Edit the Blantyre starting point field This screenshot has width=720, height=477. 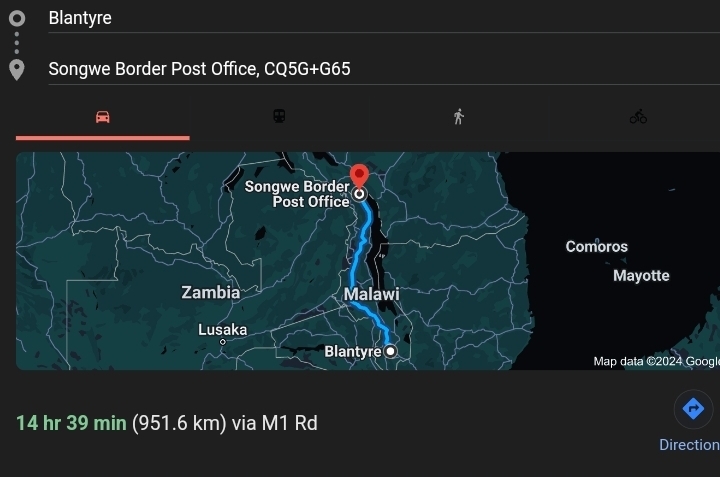tap(380, 18)
